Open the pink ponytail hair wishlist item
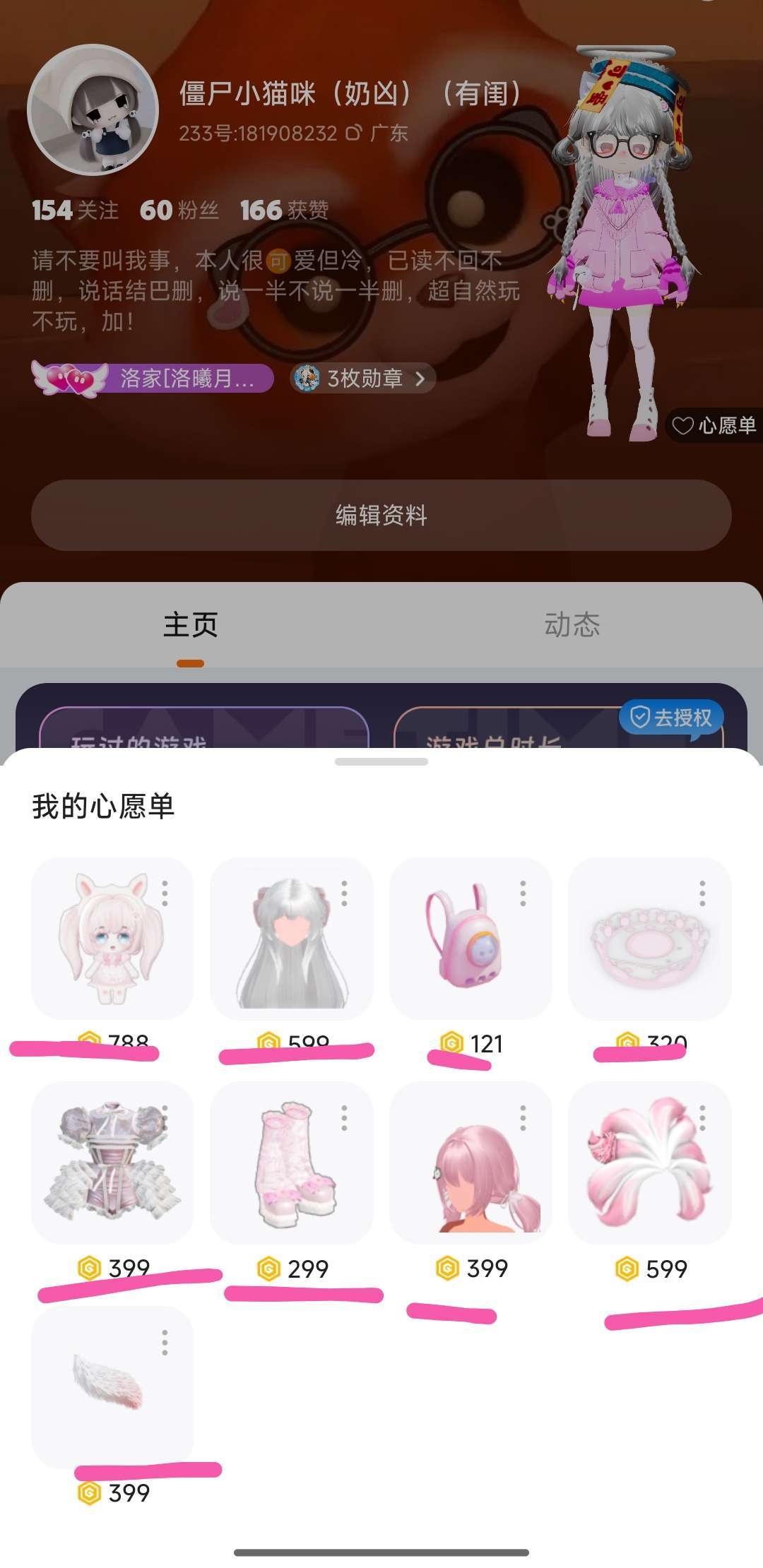This screenshot has height=1568, width=763. click(471, 1163)
